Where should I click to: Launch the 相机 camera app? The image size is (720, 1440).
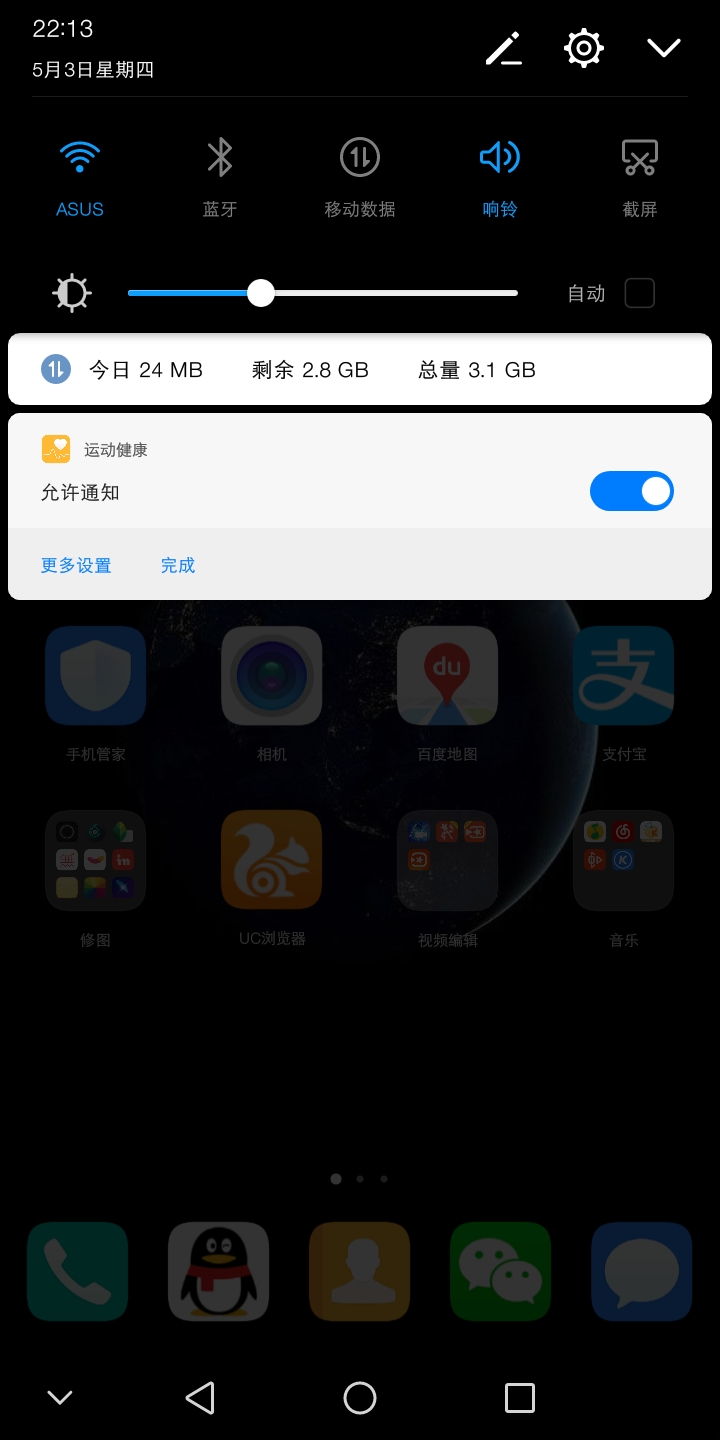click(x=271, y=675)
